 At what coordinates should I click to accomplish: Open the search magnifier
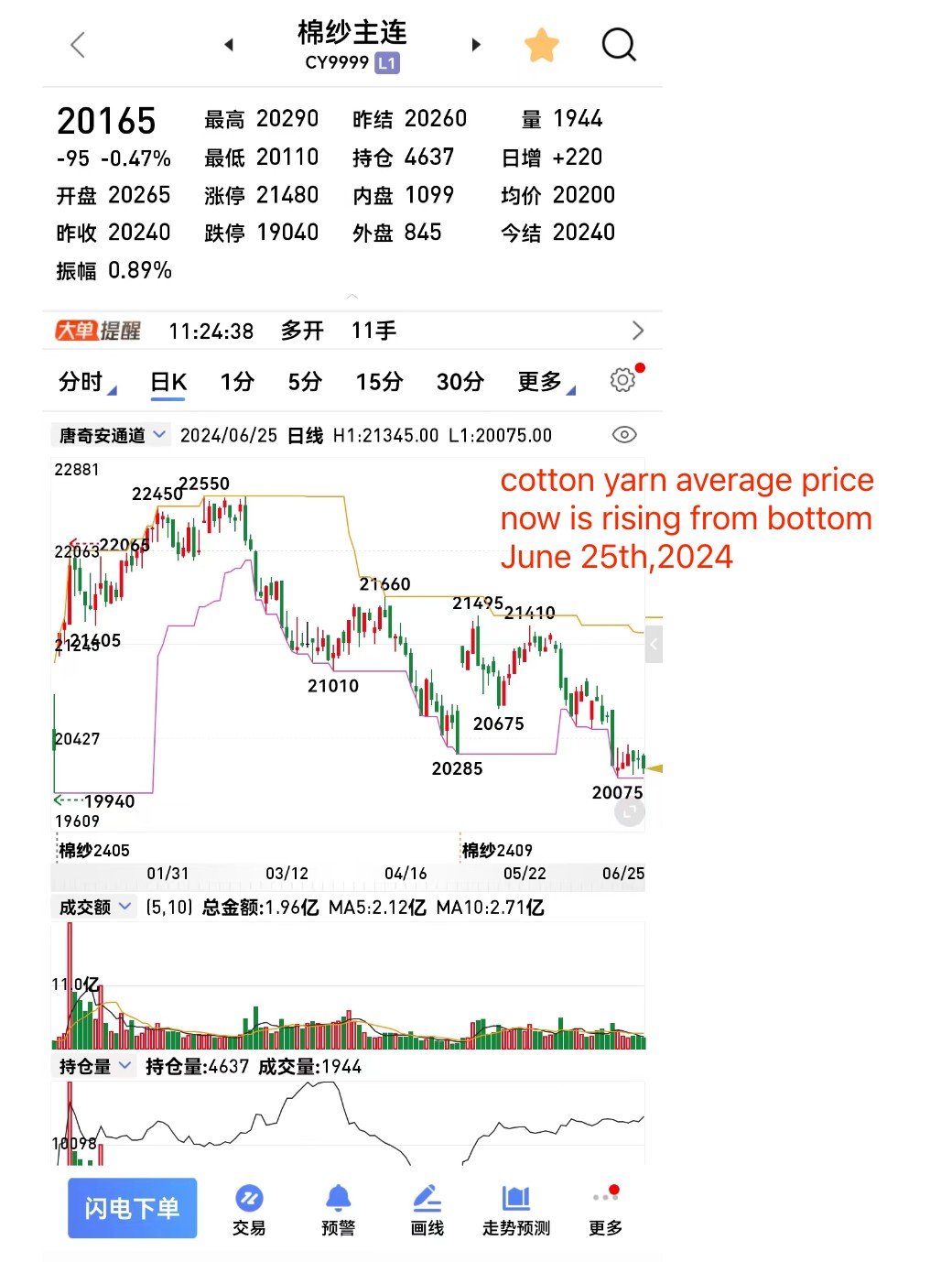pyautogui.click(x=619, y=44)
